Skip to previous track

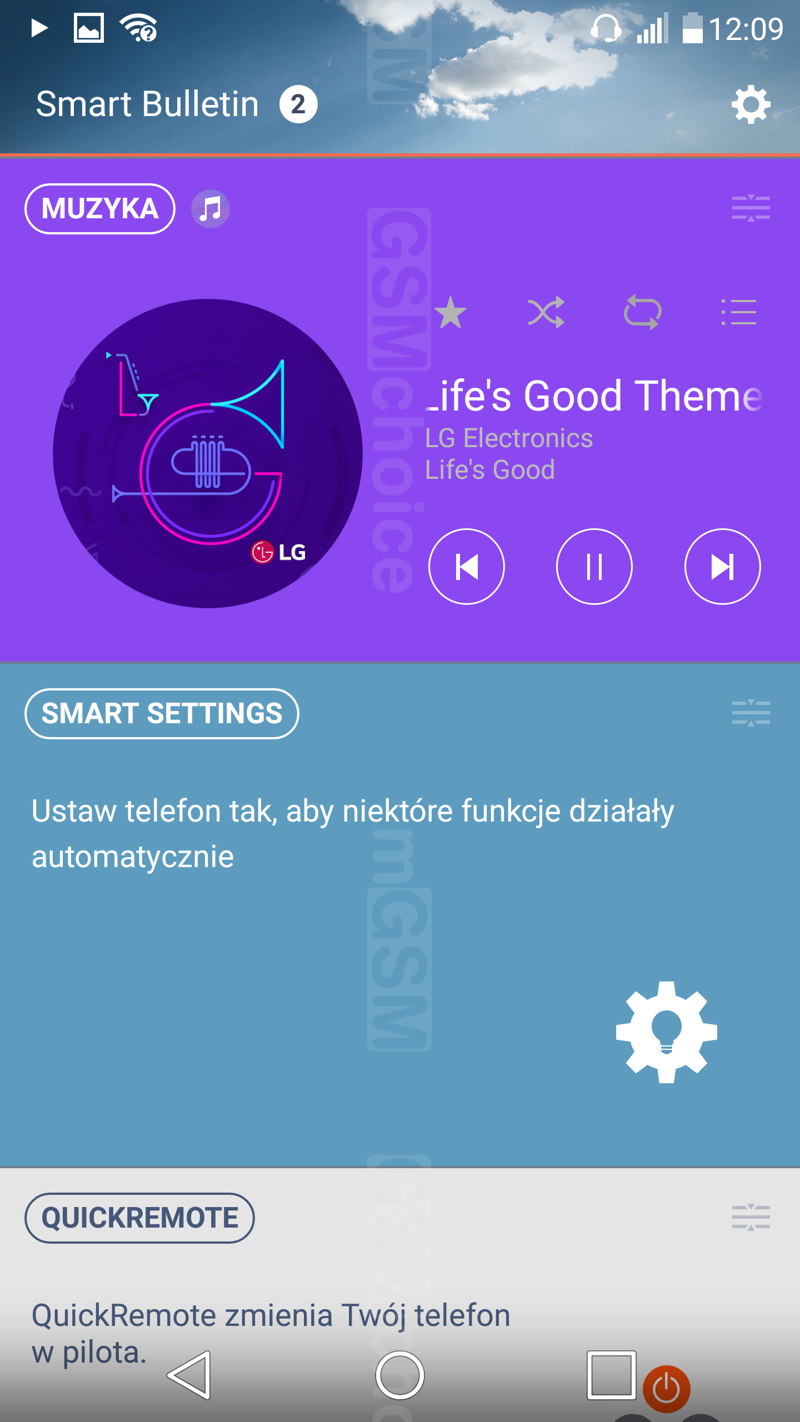coord(466,567)
